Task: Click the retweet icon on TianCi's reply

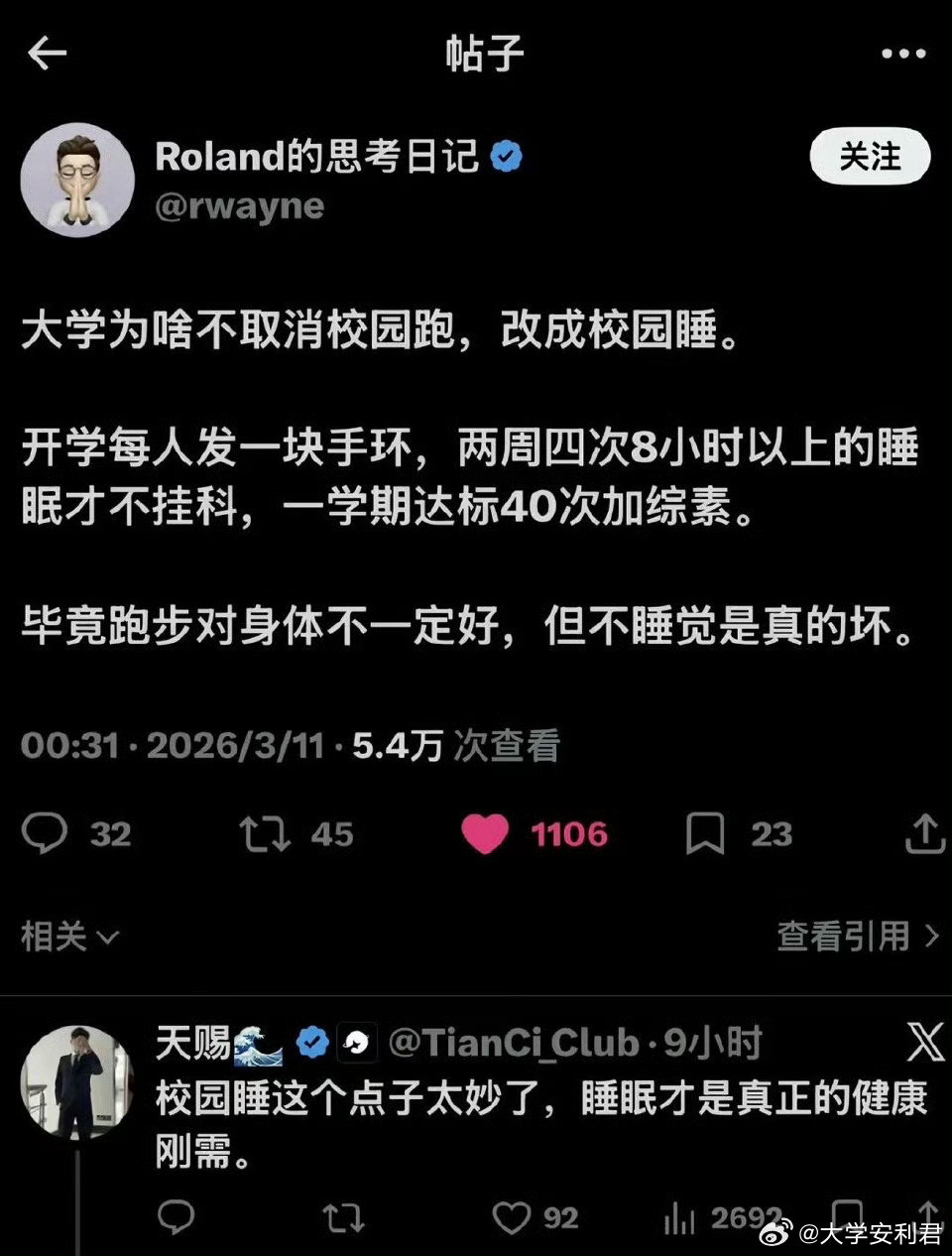Action: coord(342,1215)
